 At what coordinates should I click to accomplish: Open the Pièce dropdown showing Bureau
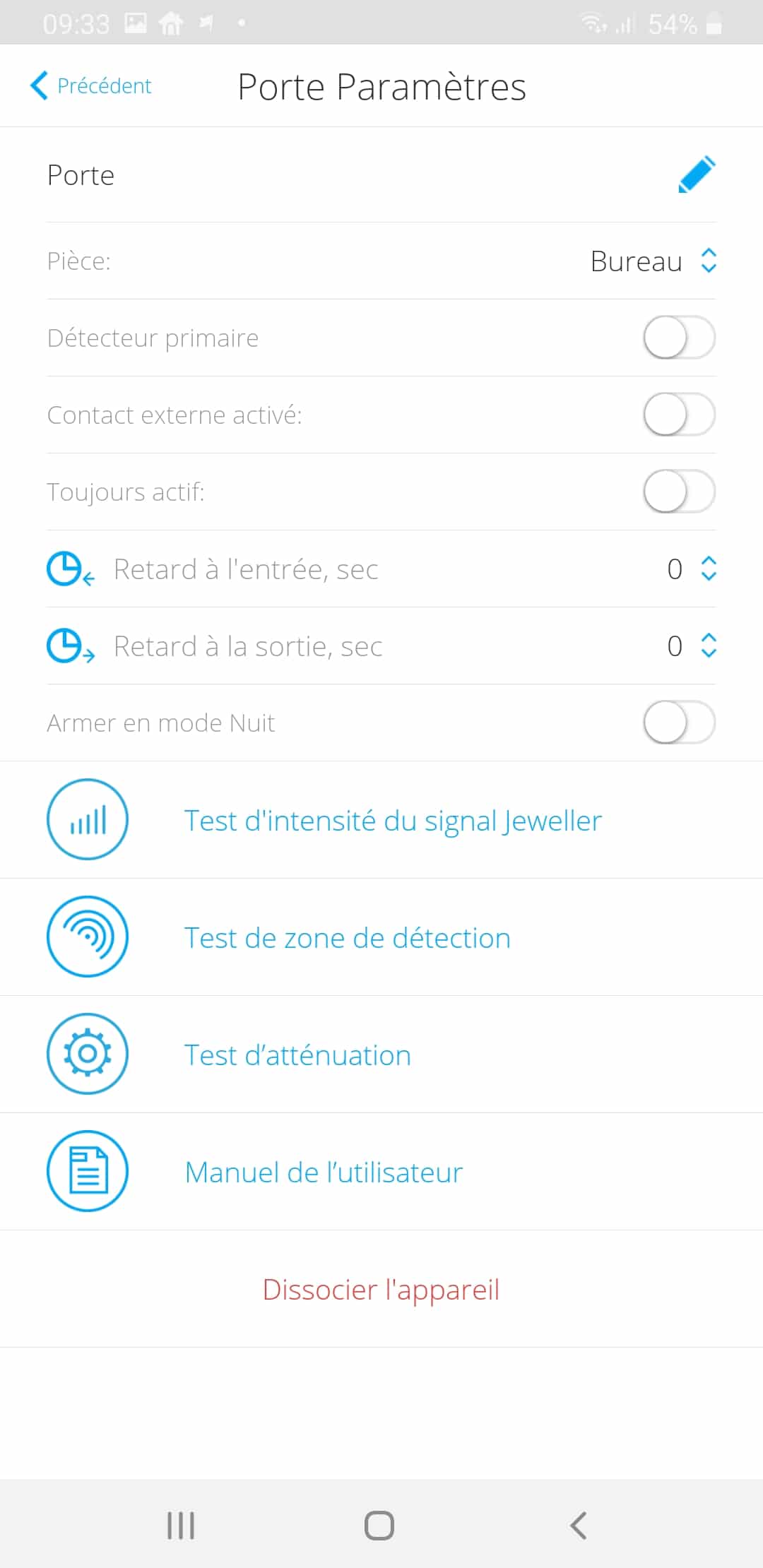(653, 261)
